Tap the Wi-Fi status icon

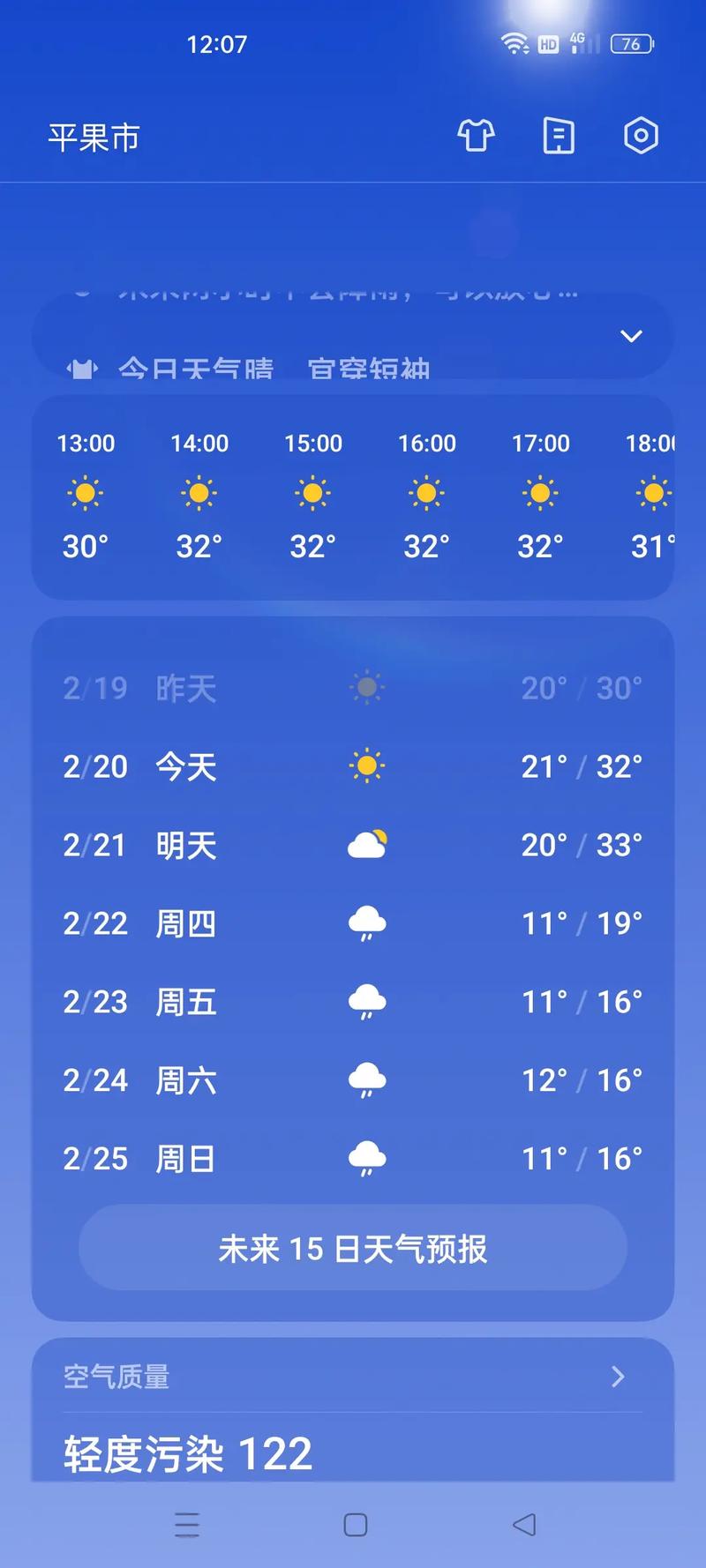pyautogui.click(x=514, y=41)
